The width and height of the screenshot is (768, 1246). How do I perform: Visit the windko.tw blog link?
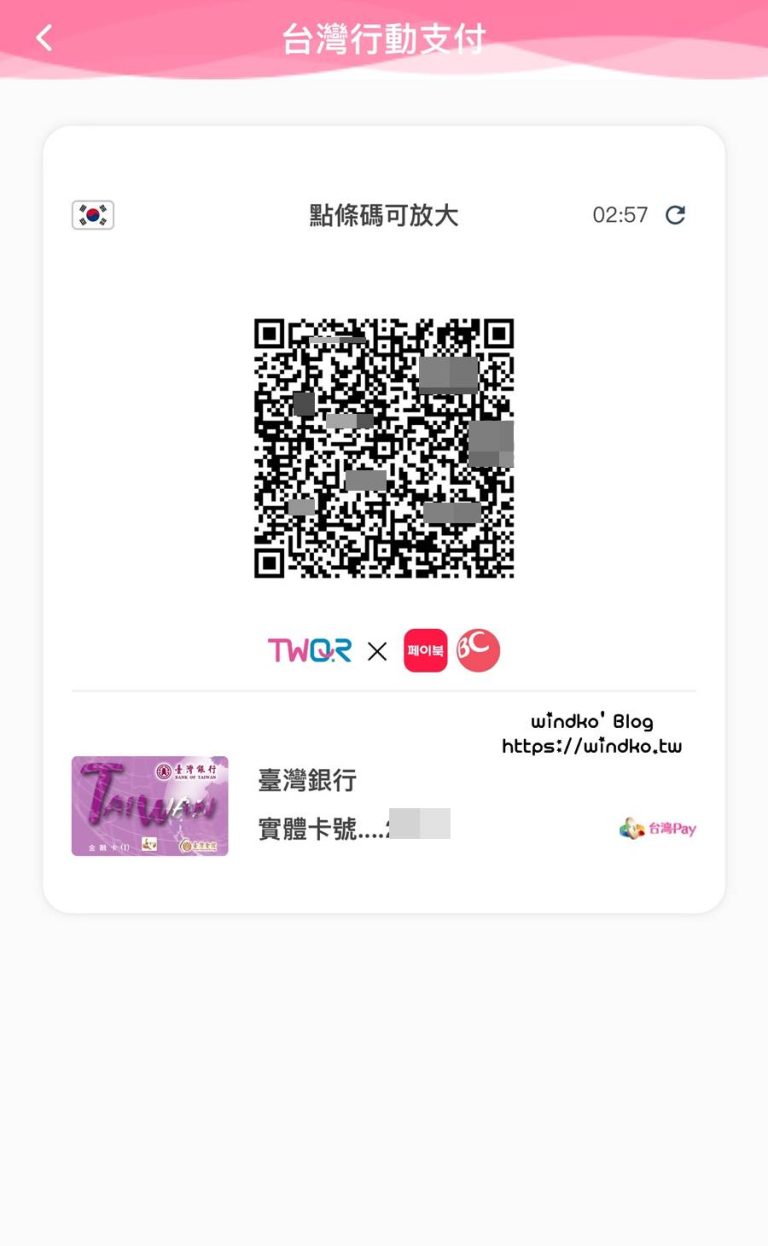click(591, 745)
